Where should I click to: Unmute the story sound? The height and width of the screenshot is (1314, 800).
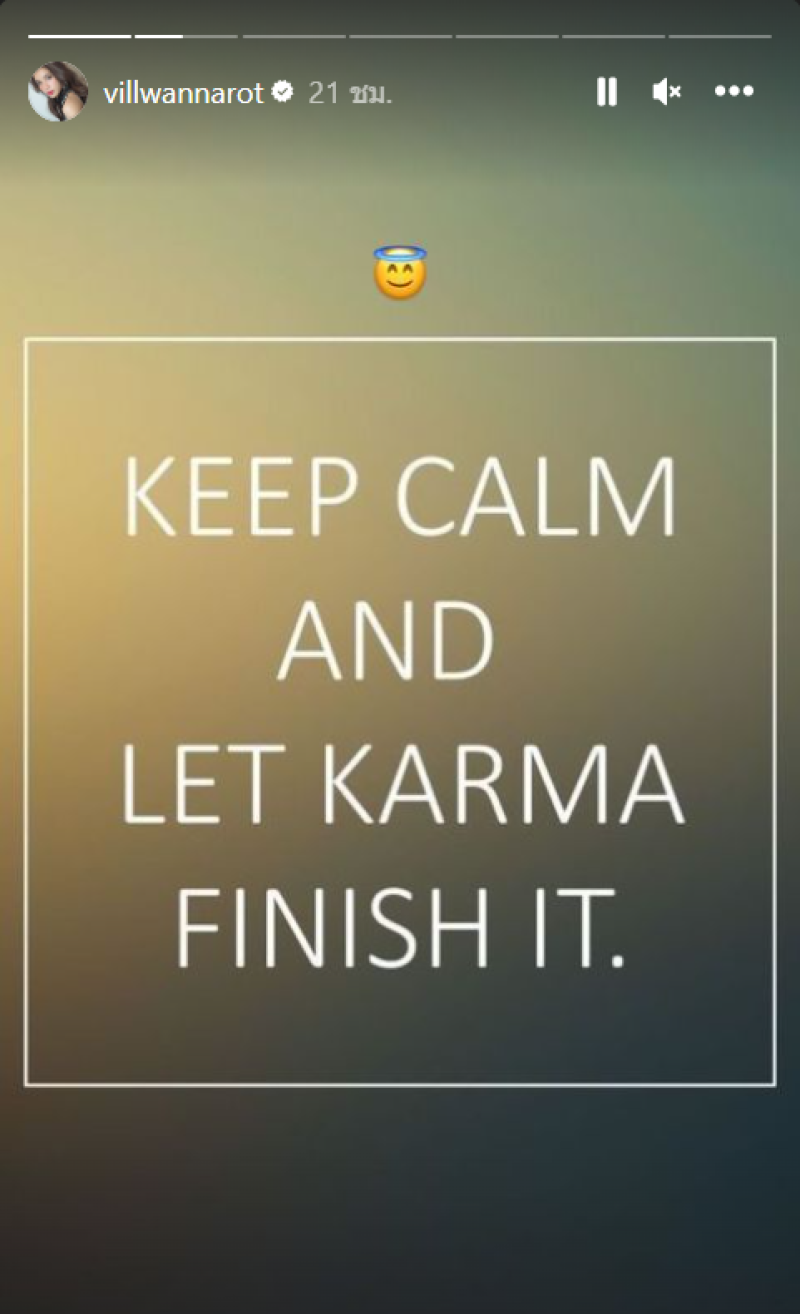point(666,92)
